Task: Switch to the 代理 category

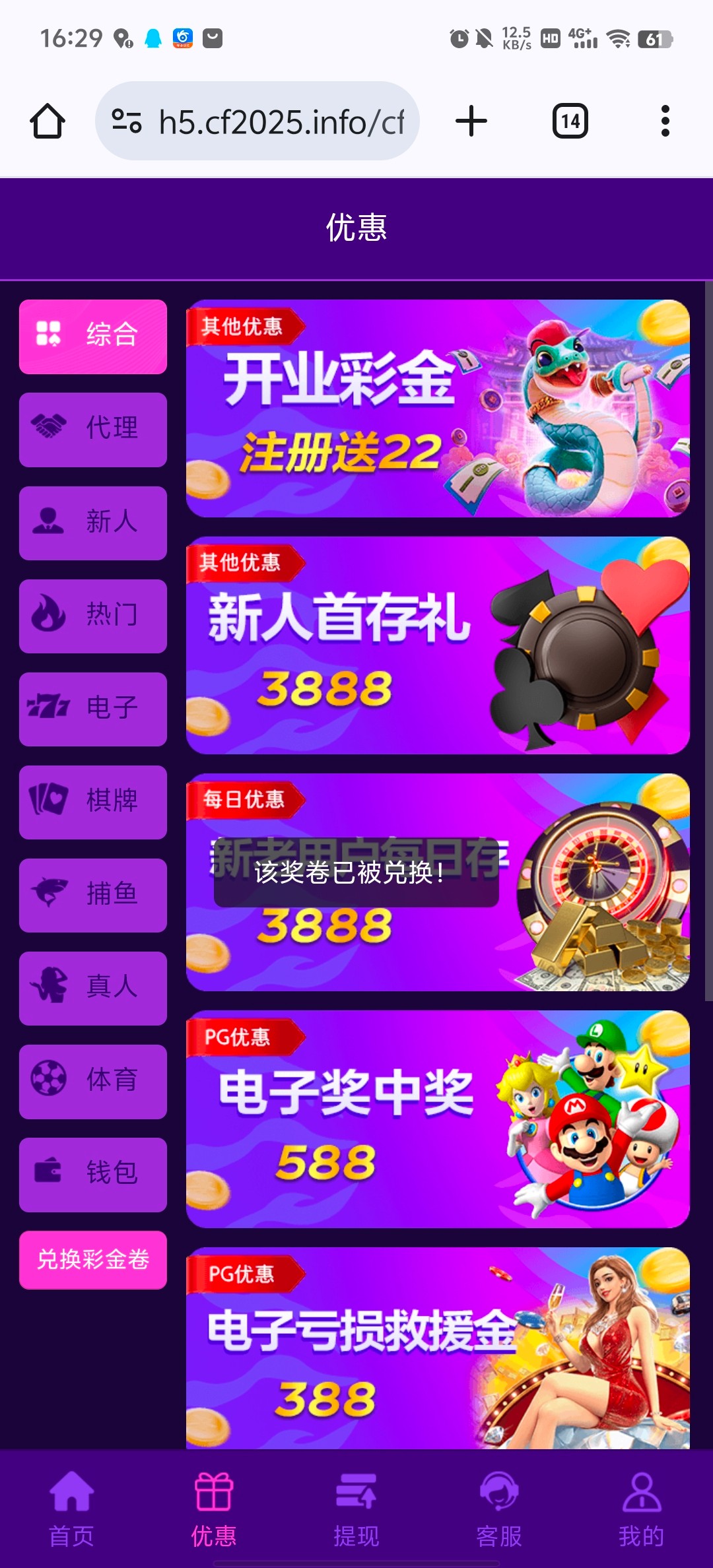Action: point(93,430)
